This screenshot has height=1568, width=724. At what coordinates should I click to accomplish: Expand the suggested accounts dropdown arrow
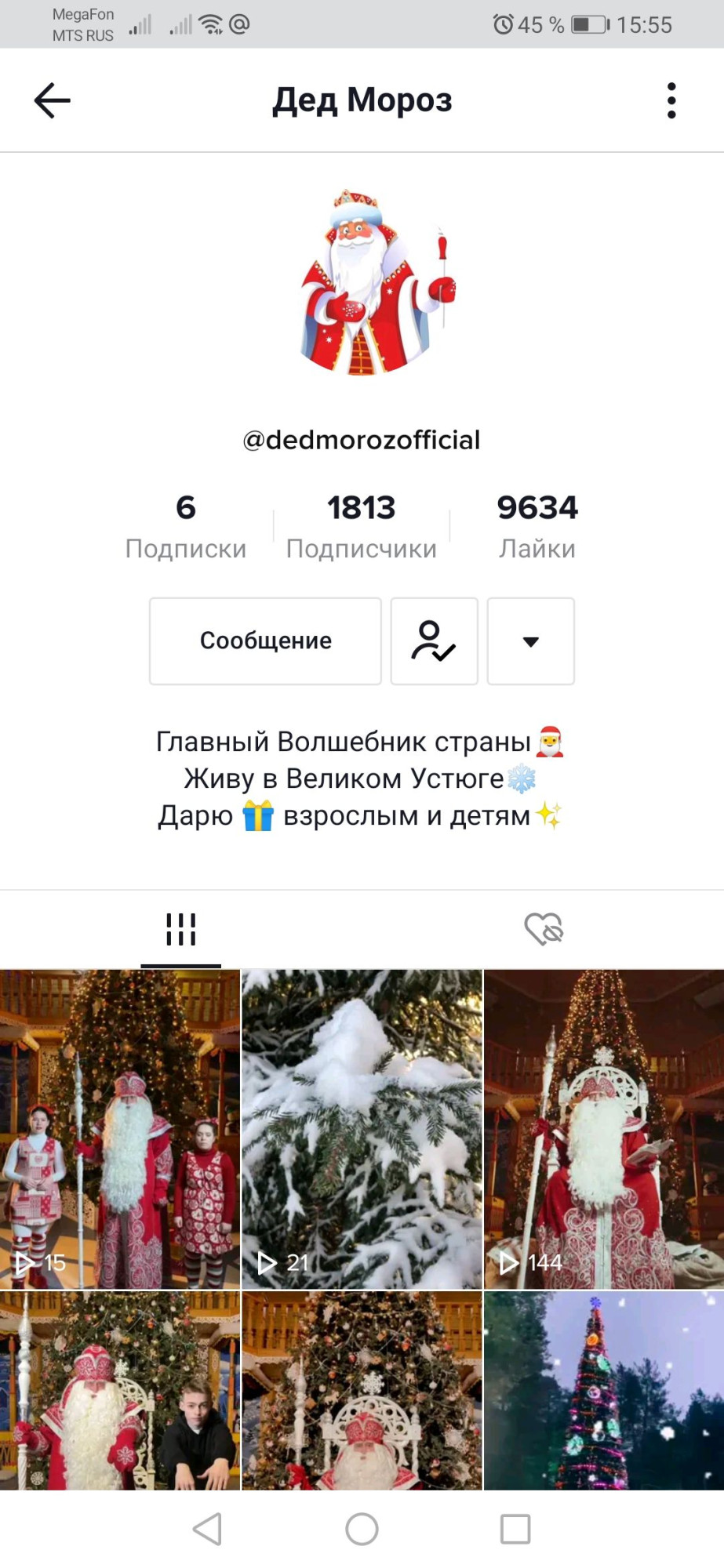[x=531, y=641]
